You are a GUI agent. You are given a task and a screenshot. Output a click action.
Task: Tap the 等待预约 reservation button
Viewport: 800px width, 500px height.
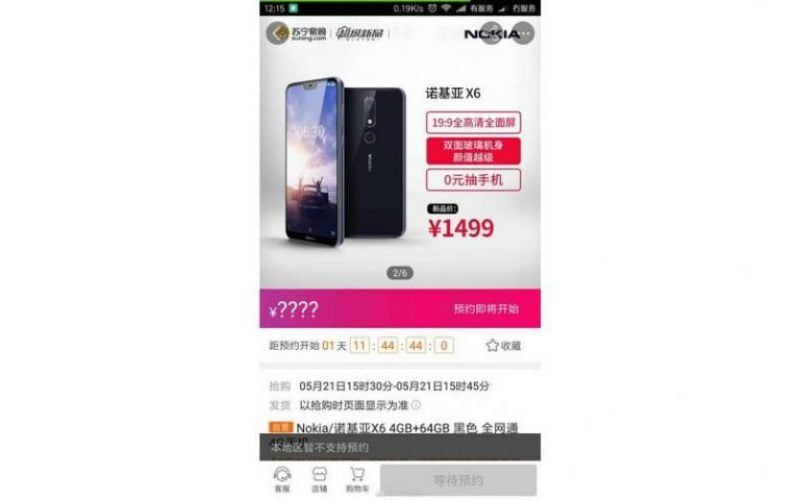457,479
